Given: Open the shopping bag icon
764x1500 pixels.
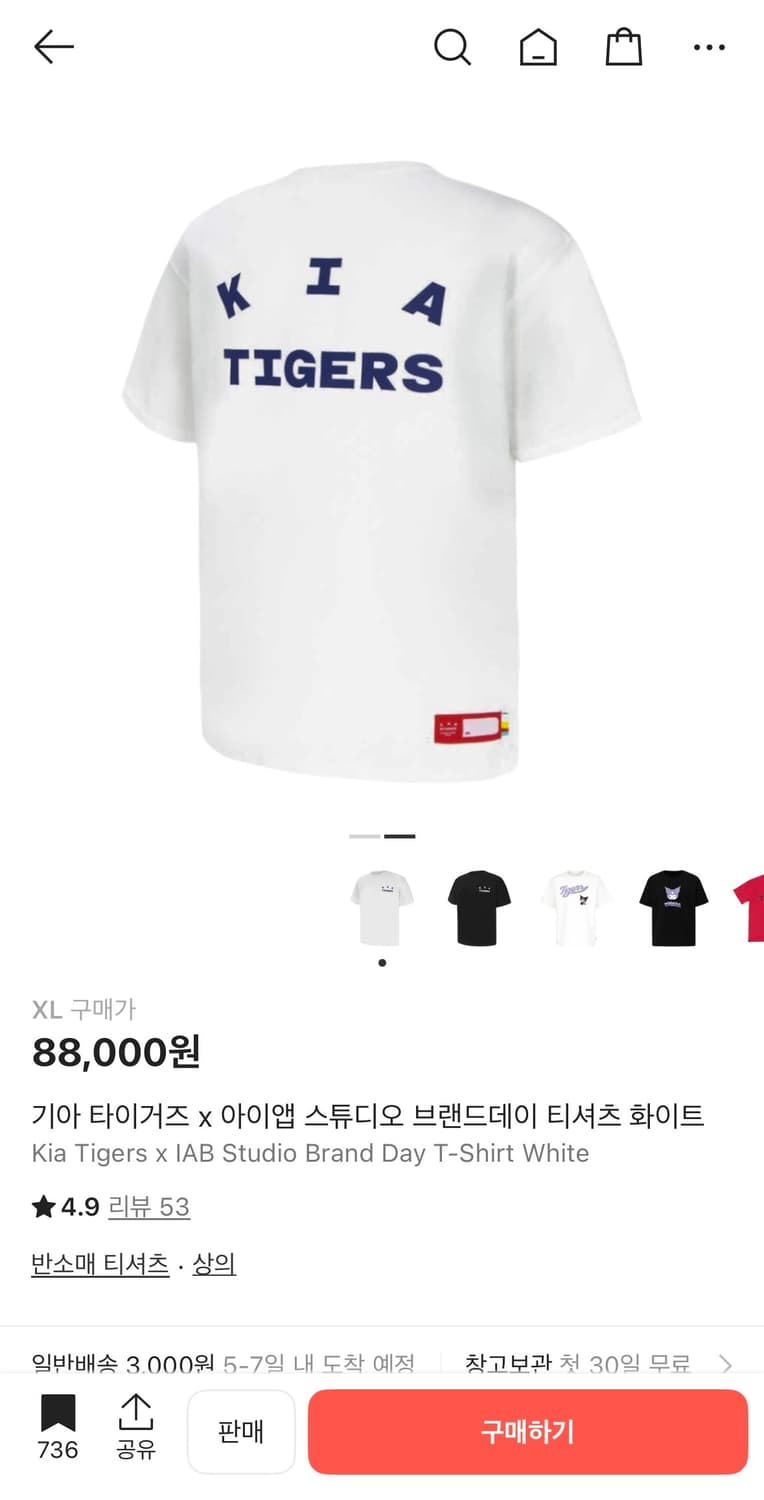Looking at the screenshot, I should click(x=624, y=47).
